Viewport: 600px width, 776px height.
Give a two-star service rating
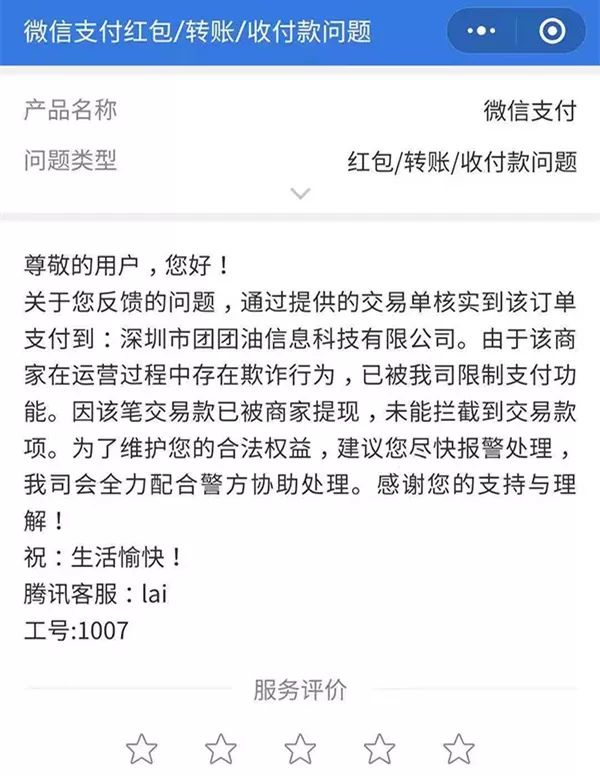[221, 747]
